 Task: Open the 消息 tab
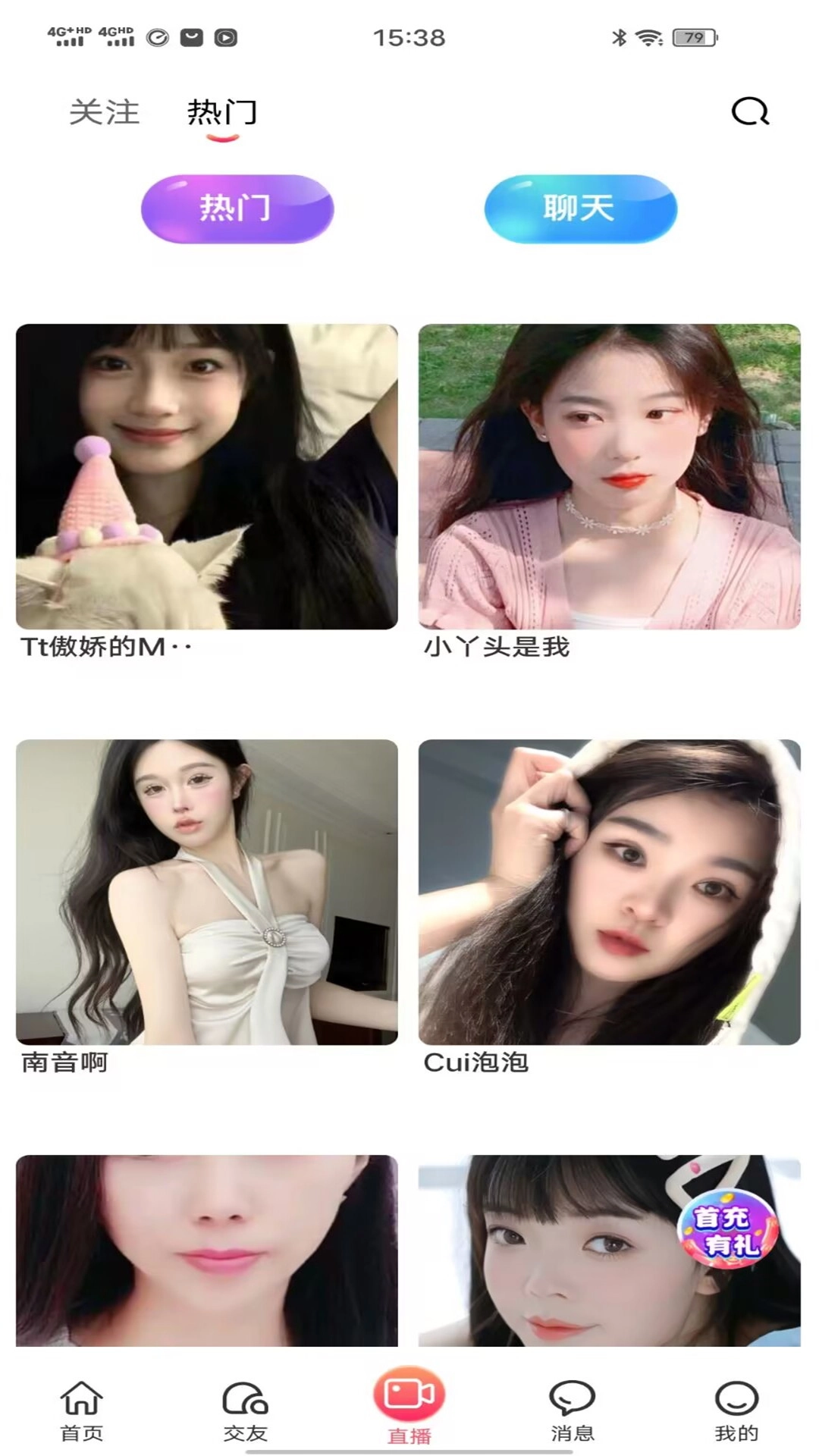[x=573, y=1410]
